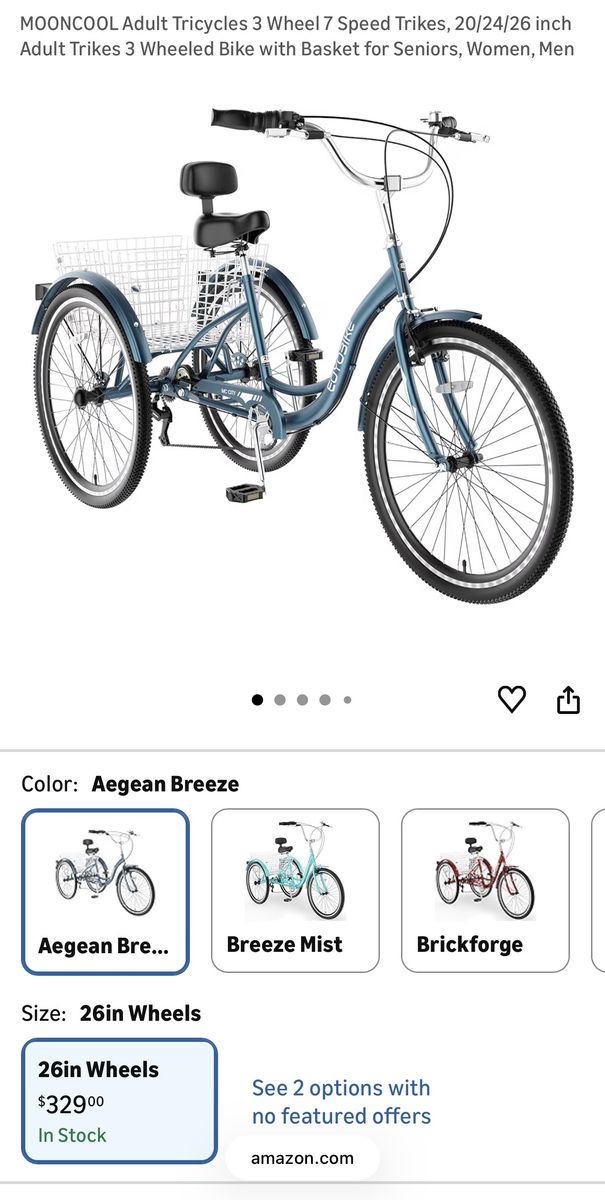Viewport: 605px width, 1200px height.
Task: Select the Aegean Breeze color option
Action: (105, 891)
